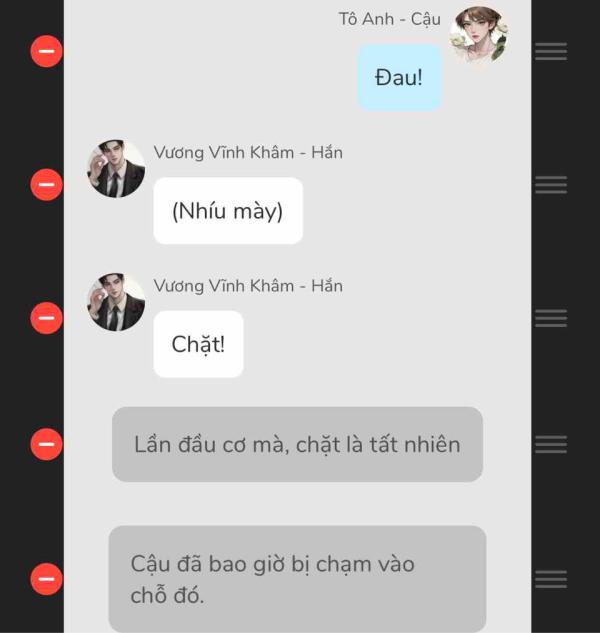The width and height of the screenshot is (600, 633).
Task: Edit the "Đau!" message bubble
Action: [400, 77]
